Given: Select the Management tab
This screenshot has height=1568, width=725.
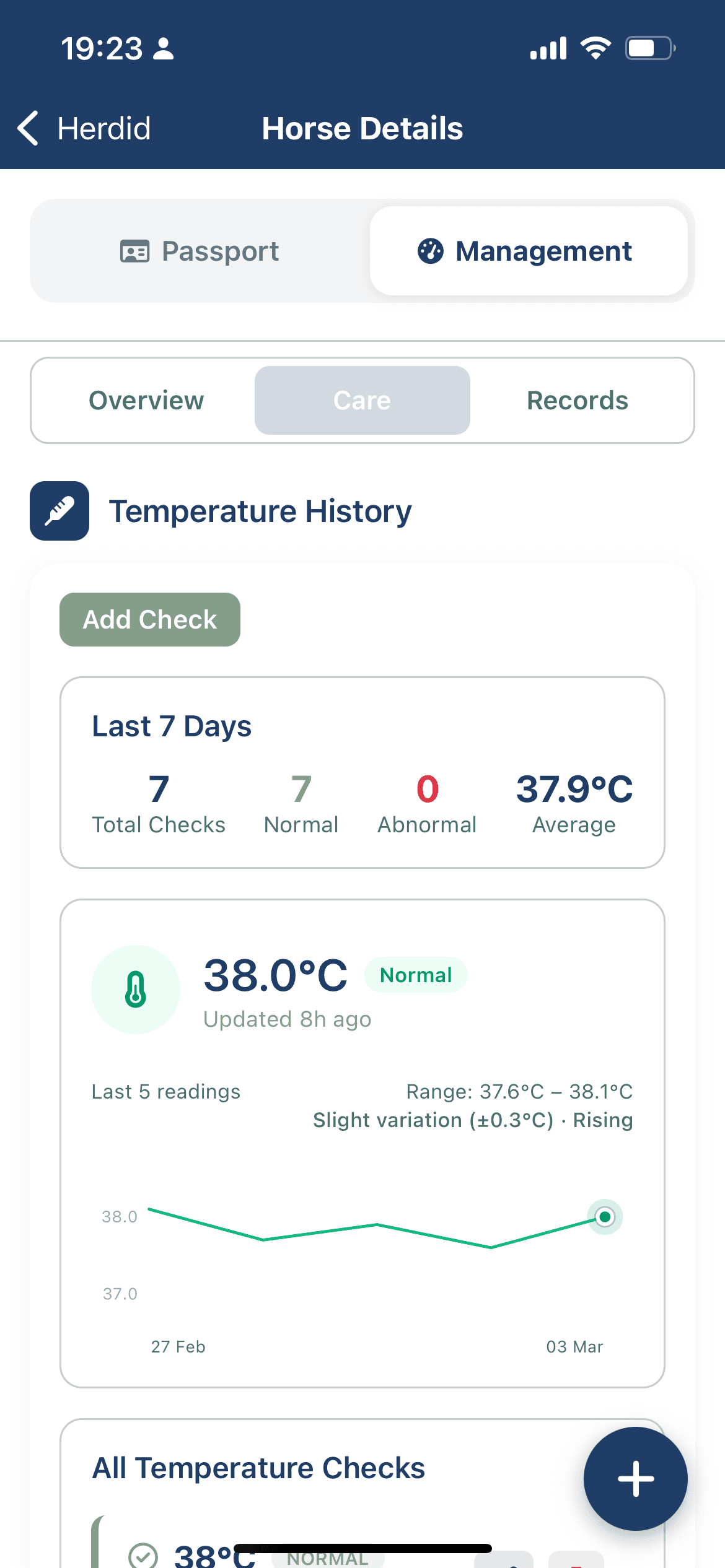Looking at the screenshot, I should pos(529,251).
